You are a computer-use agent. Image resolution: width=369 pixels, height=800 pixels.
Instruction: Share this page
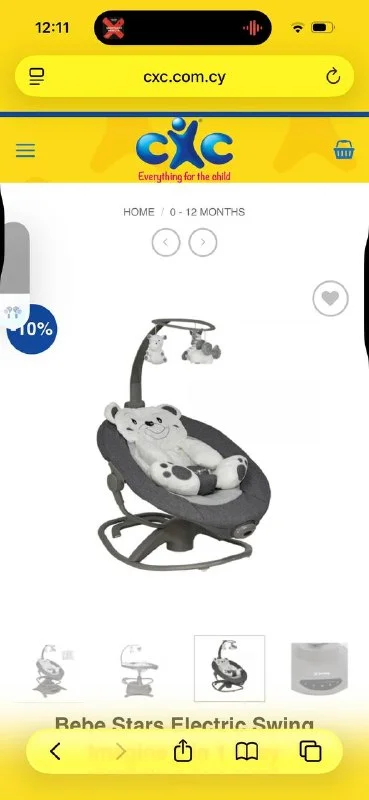[x=183, y=751]
